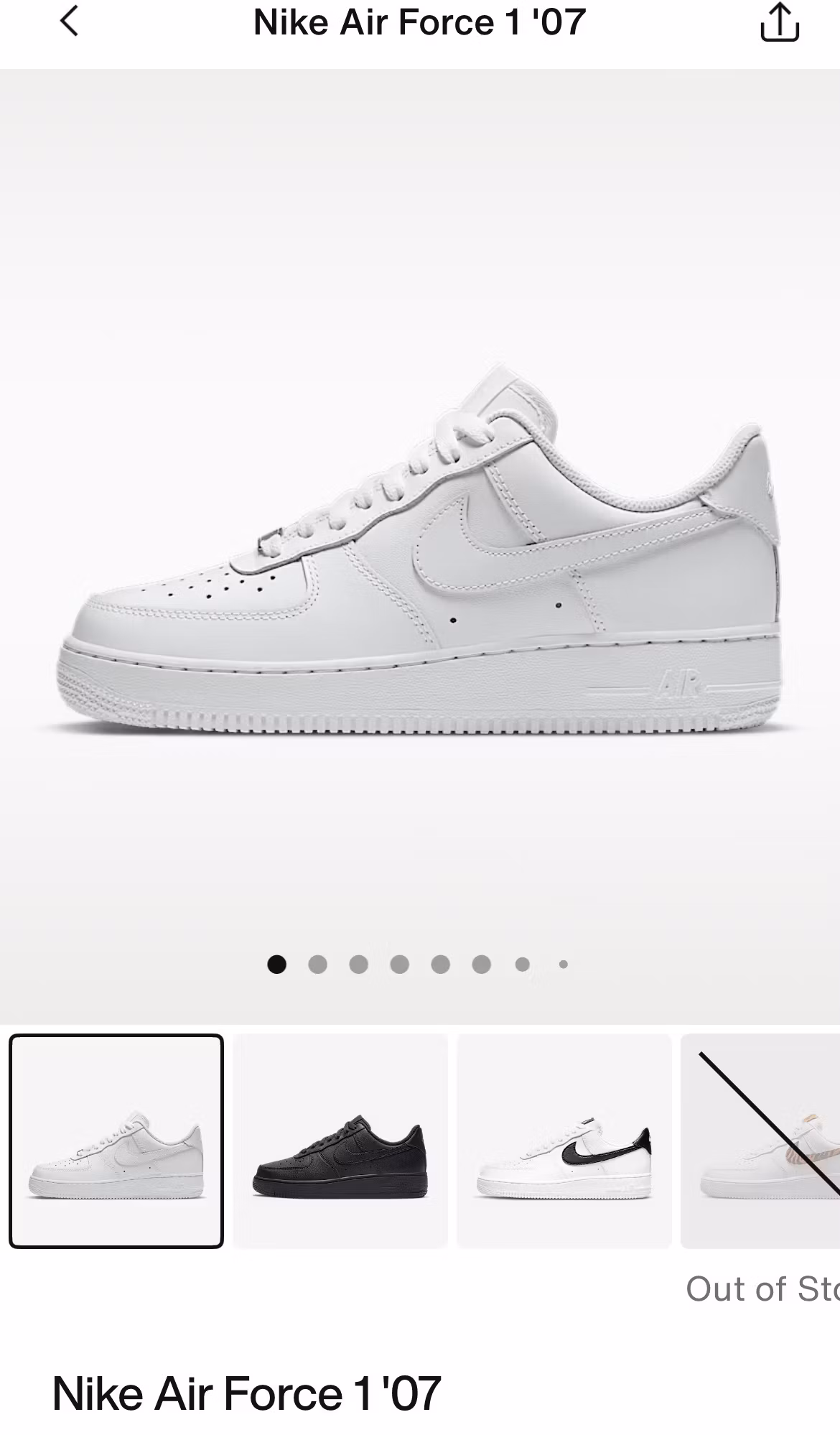The image size is (840, 1435).
Task: Share the Nike Air Force 1 '07
Action: pos(779,23)
